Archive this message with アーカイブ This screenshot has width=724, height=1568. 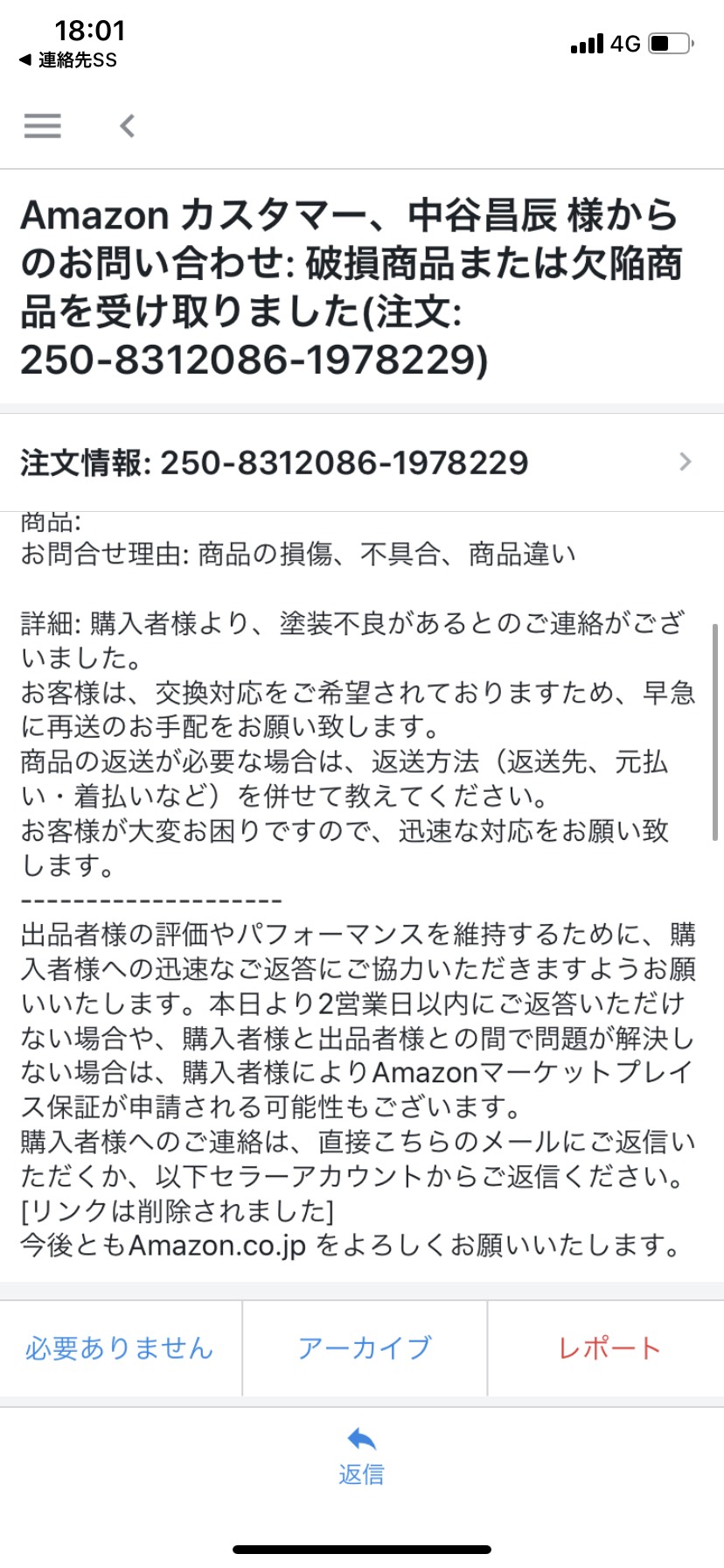365,1348
